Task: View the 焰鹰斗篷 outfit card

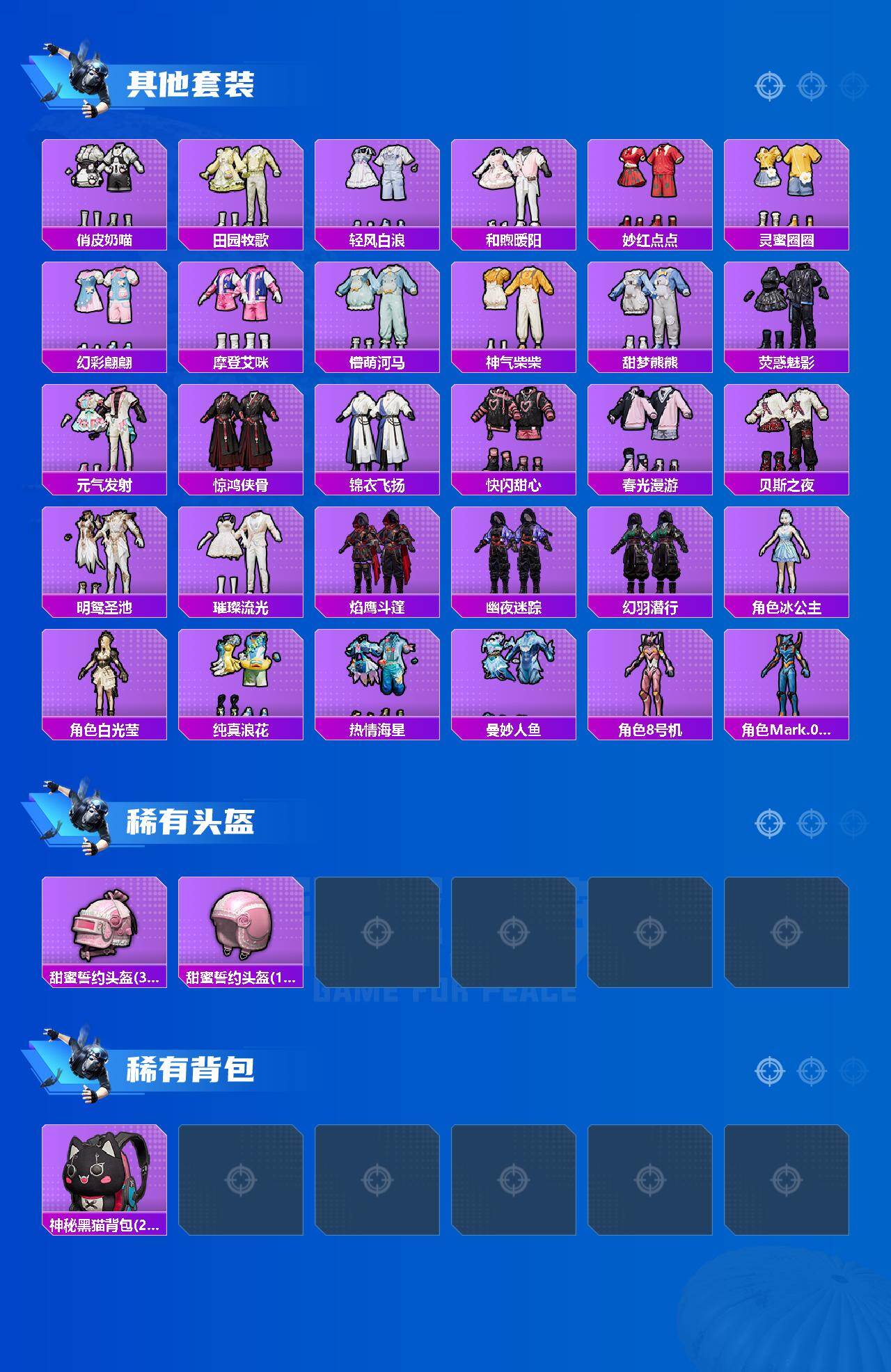Action: [378, 553]
